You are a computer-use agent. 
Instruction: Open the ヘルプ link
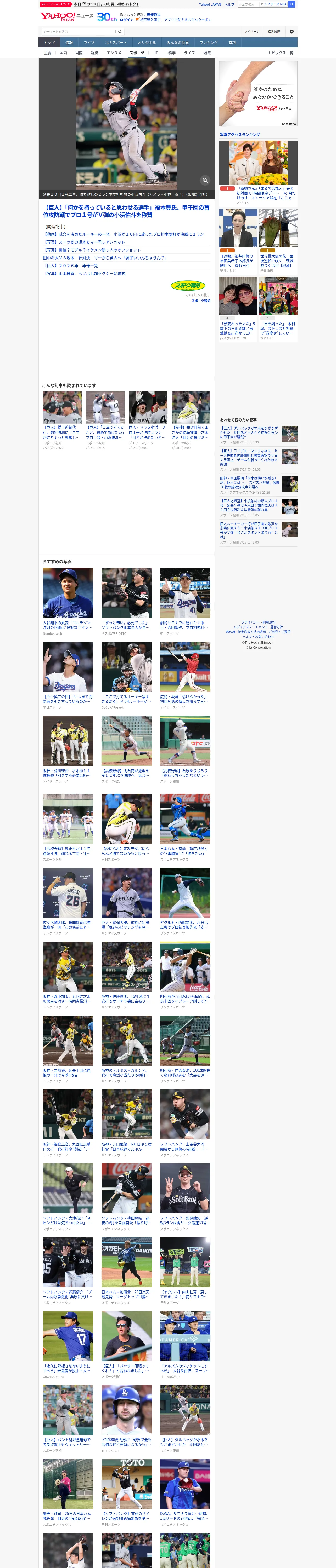[x=229, y=4]
